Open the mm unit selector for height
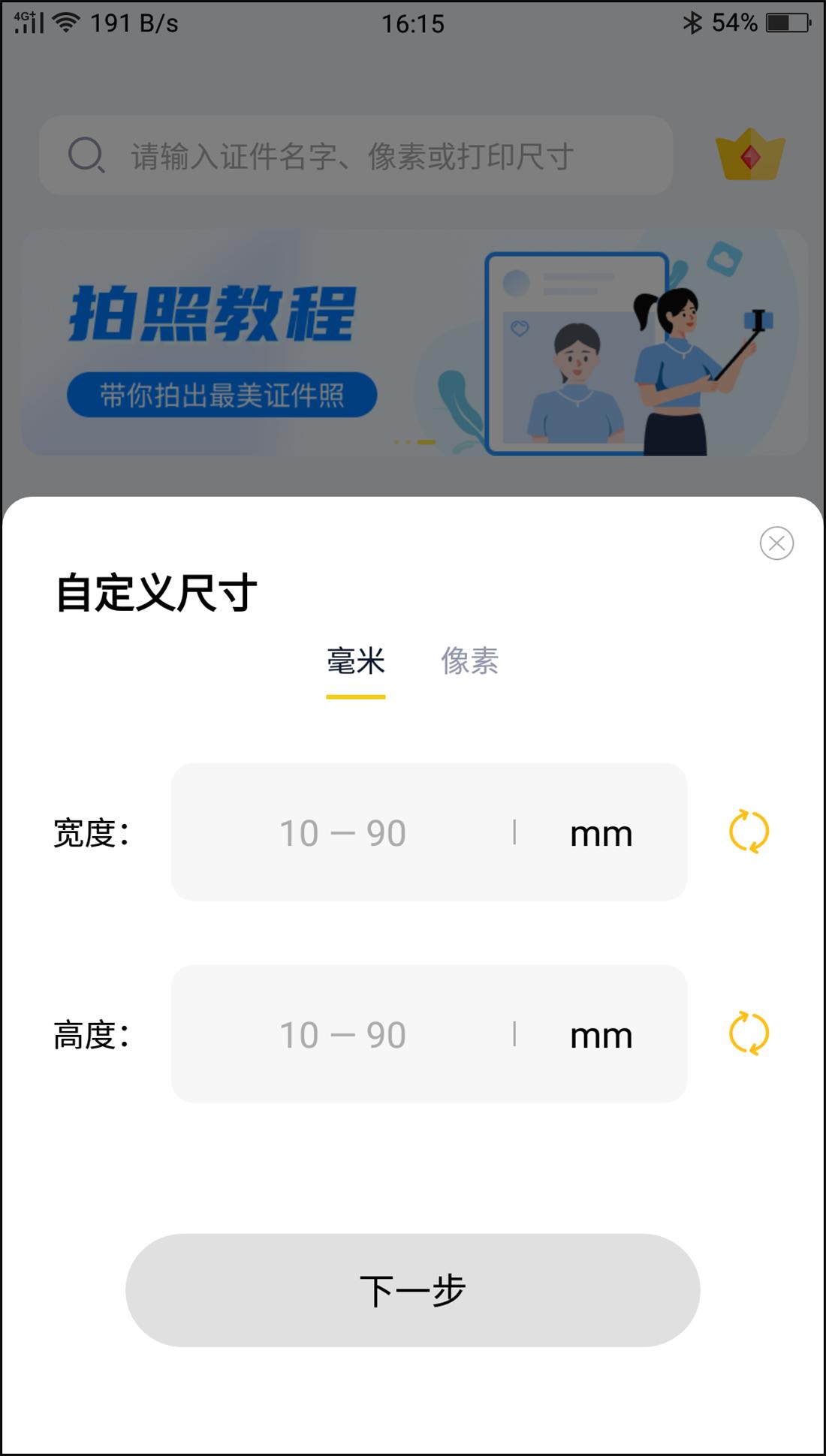Screen dimensions: 826x1456 600,1036
